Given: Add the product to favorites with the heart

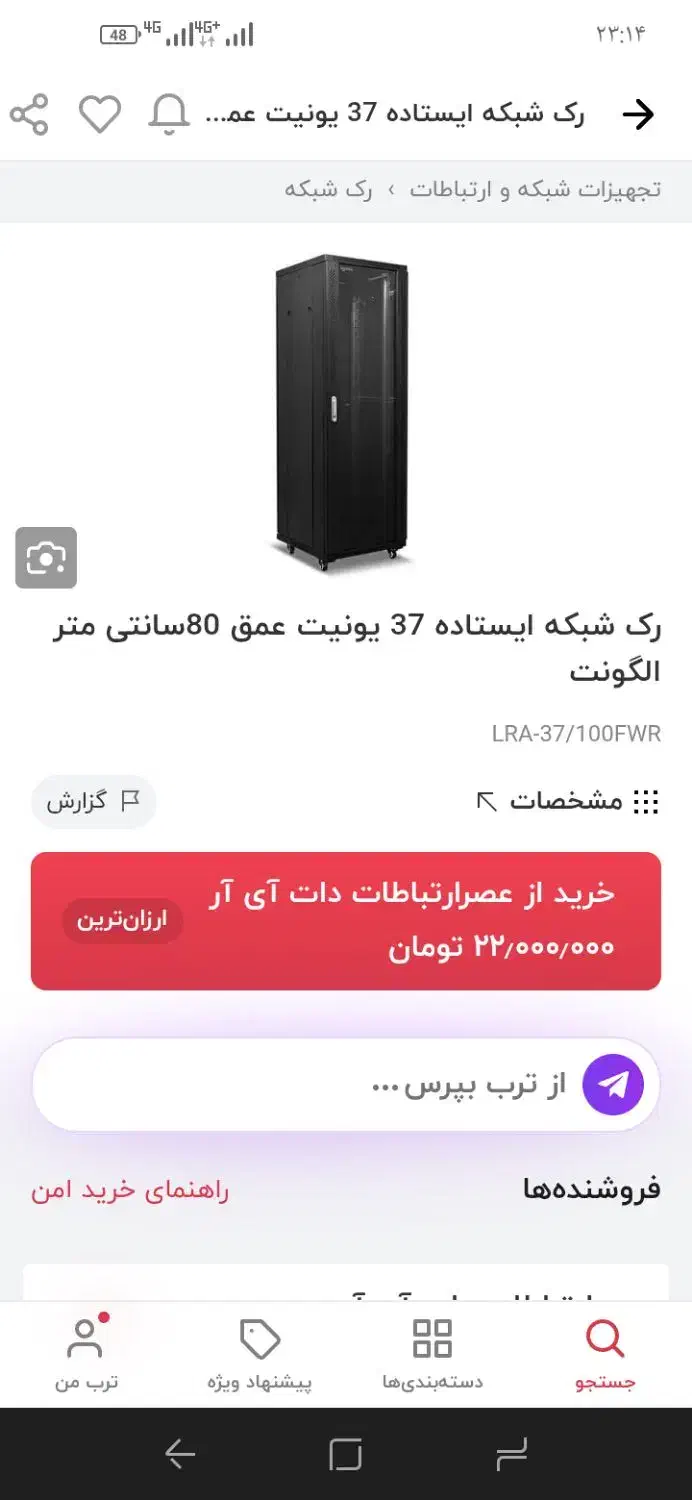Looking at the screenshot, I should (x=100, y=115).
